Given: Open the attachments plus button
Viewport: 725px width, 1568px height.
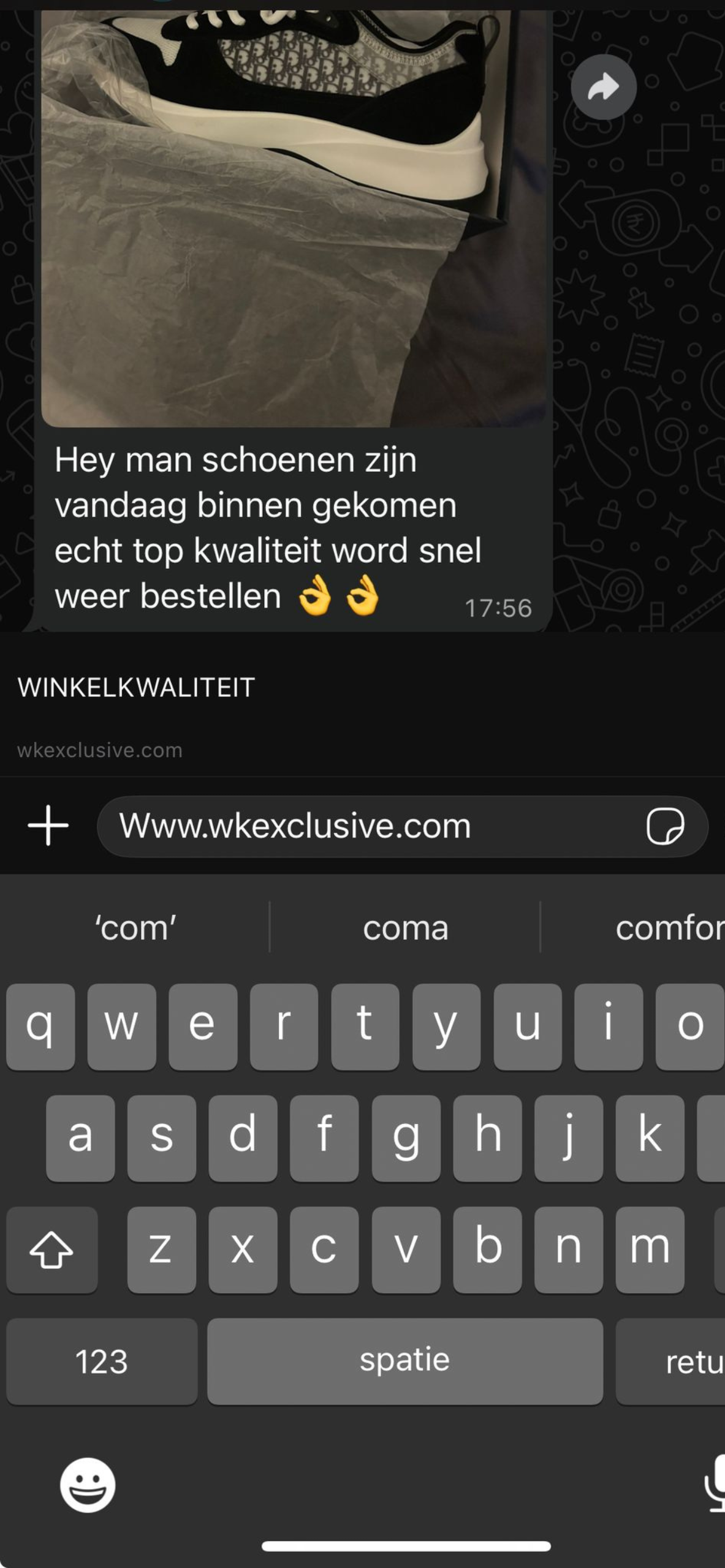Looking at the screenshot, I should point(48,826).
